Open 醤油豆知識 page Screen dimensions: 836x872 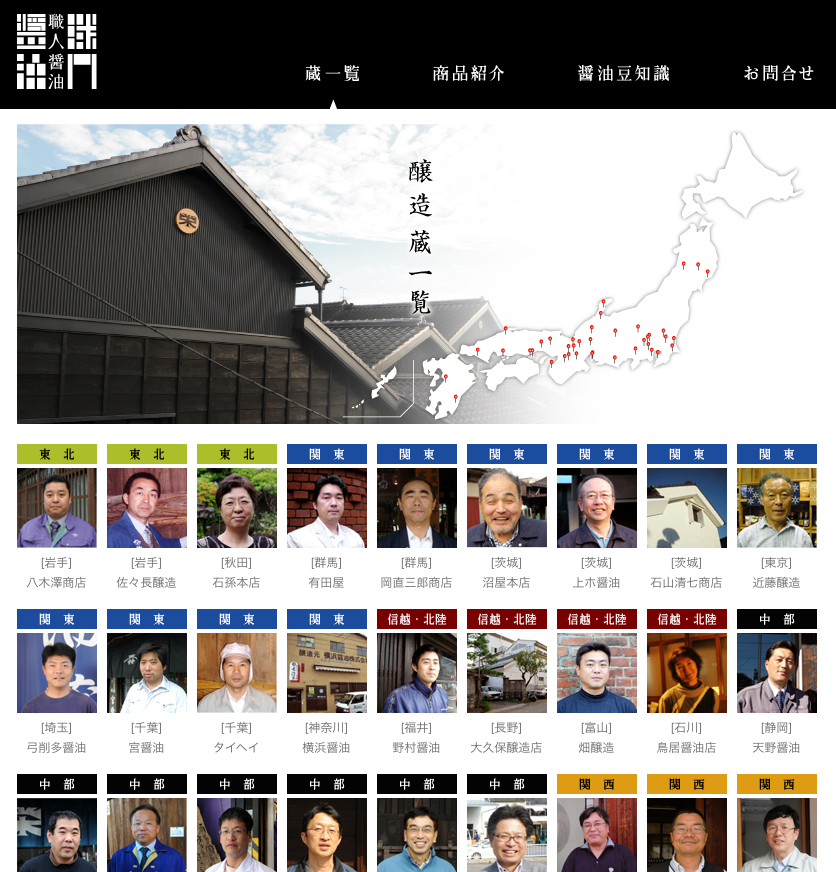pyautogui.click(x=623, y=73)
